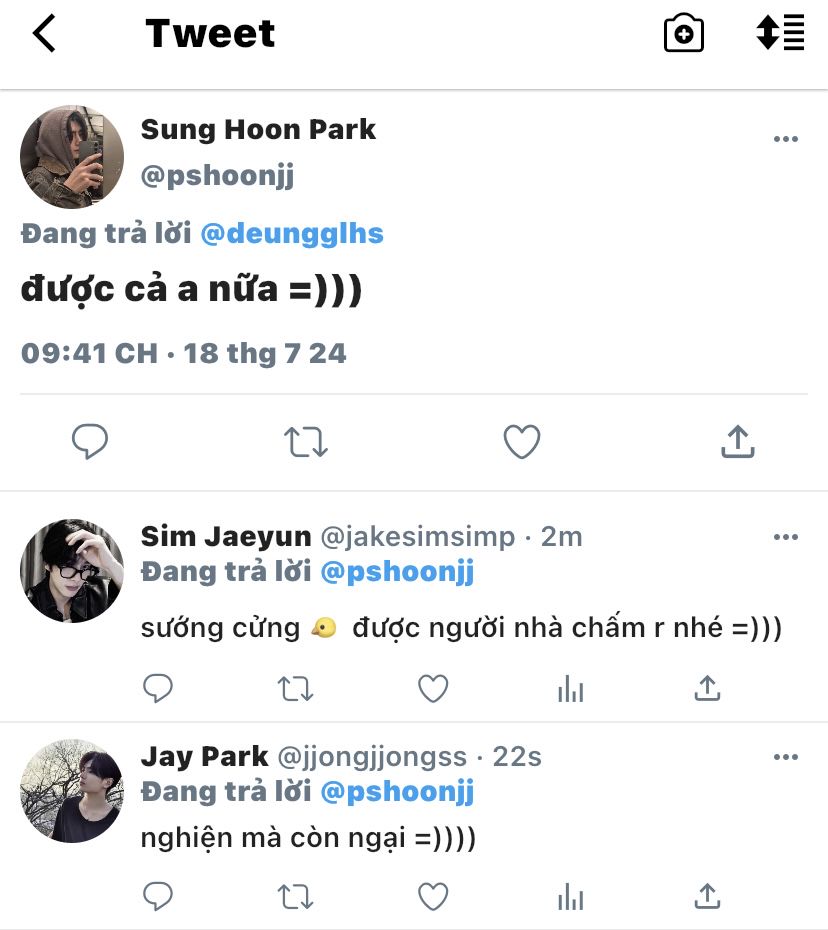Reply to Jay Park's comment
This screenshot has width=828, height=930.
coord(158,896)
